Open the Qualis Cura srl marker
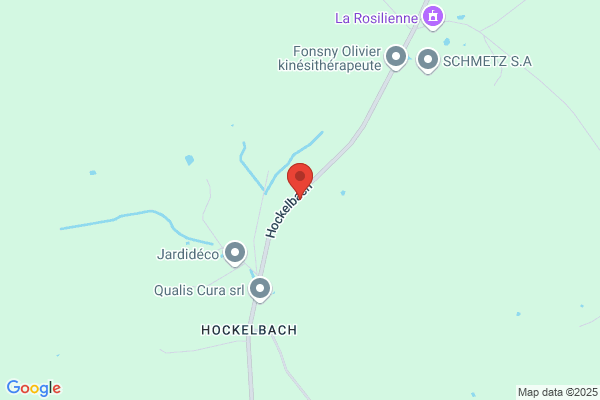This screenshot has height=400, width=600. (260, 289)
